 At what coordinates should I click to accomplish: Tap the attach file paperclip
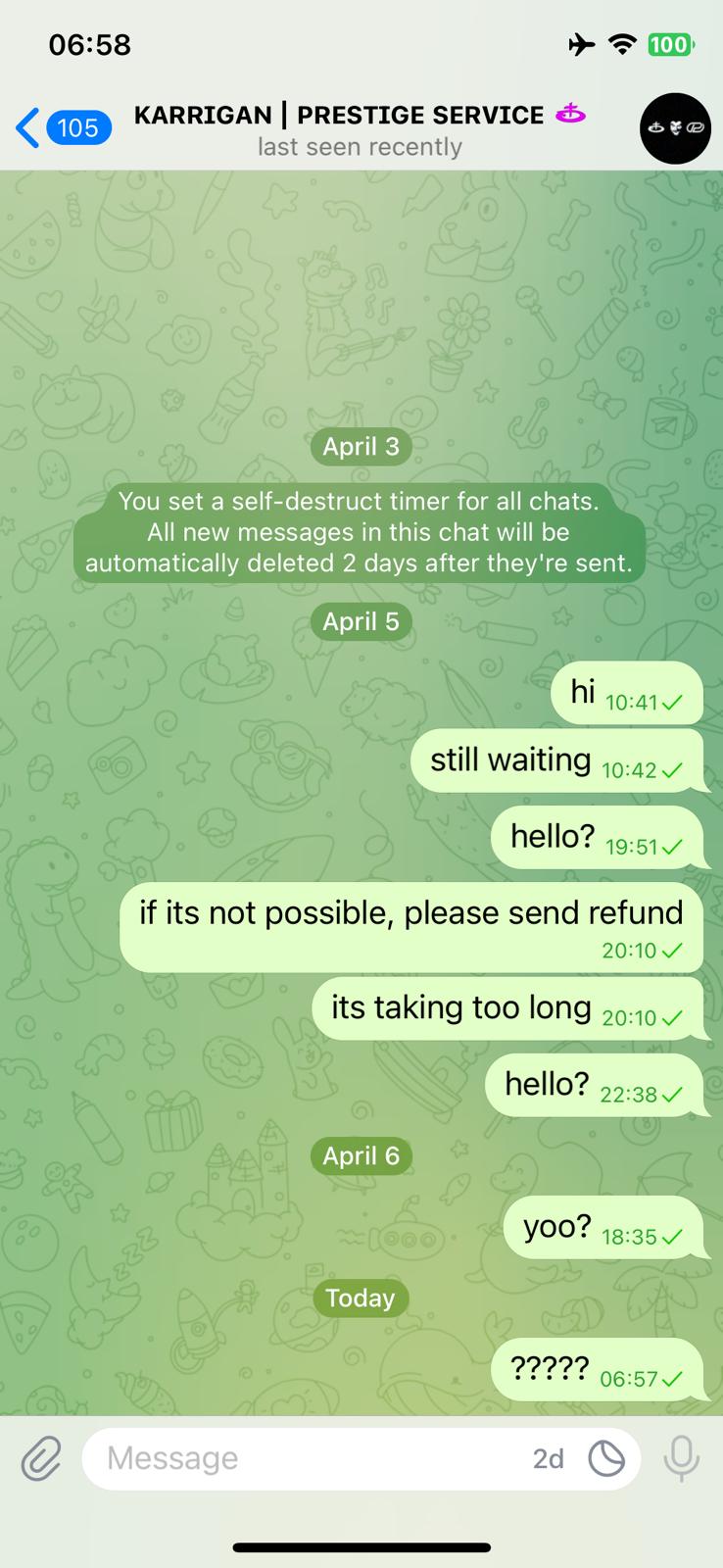pos(41,1458)
